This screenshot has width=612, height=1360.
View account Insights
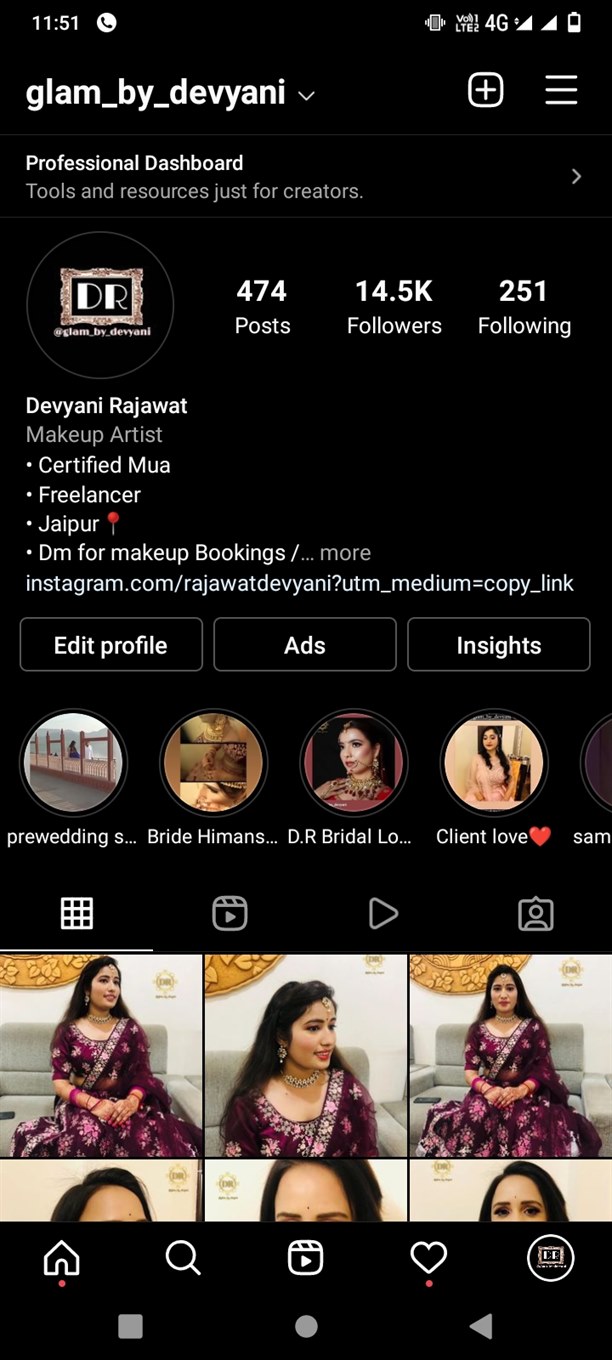pos(499,645)
